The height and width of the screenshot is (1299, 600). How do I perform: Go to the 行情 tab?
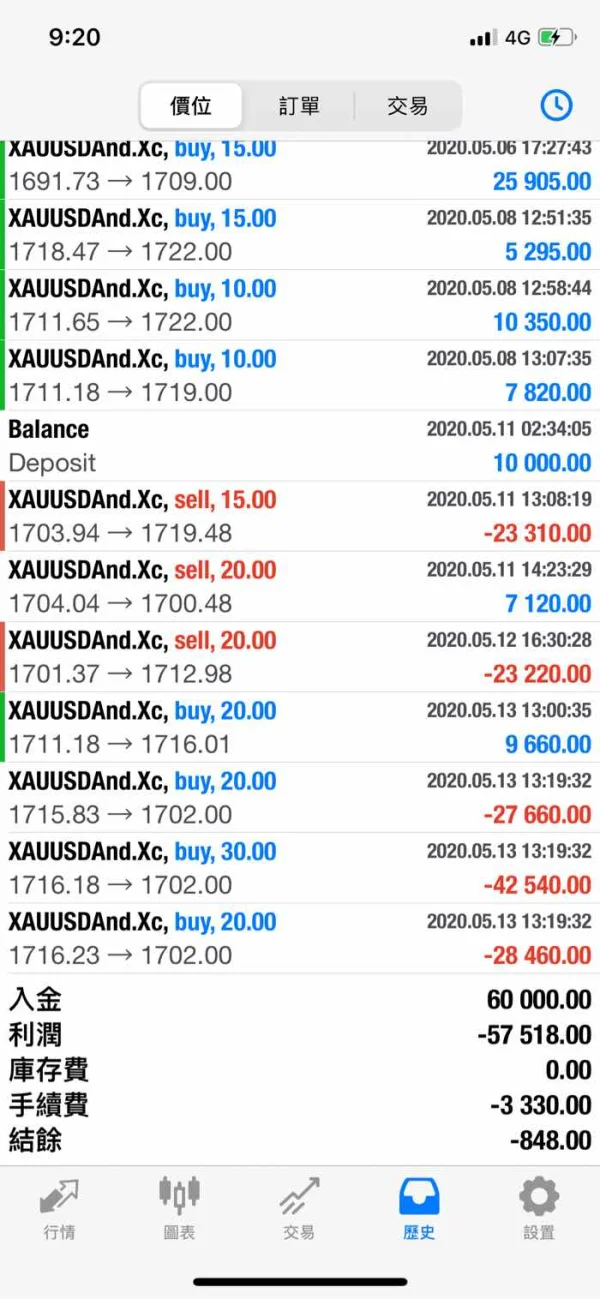click(x=59, y=1208)
